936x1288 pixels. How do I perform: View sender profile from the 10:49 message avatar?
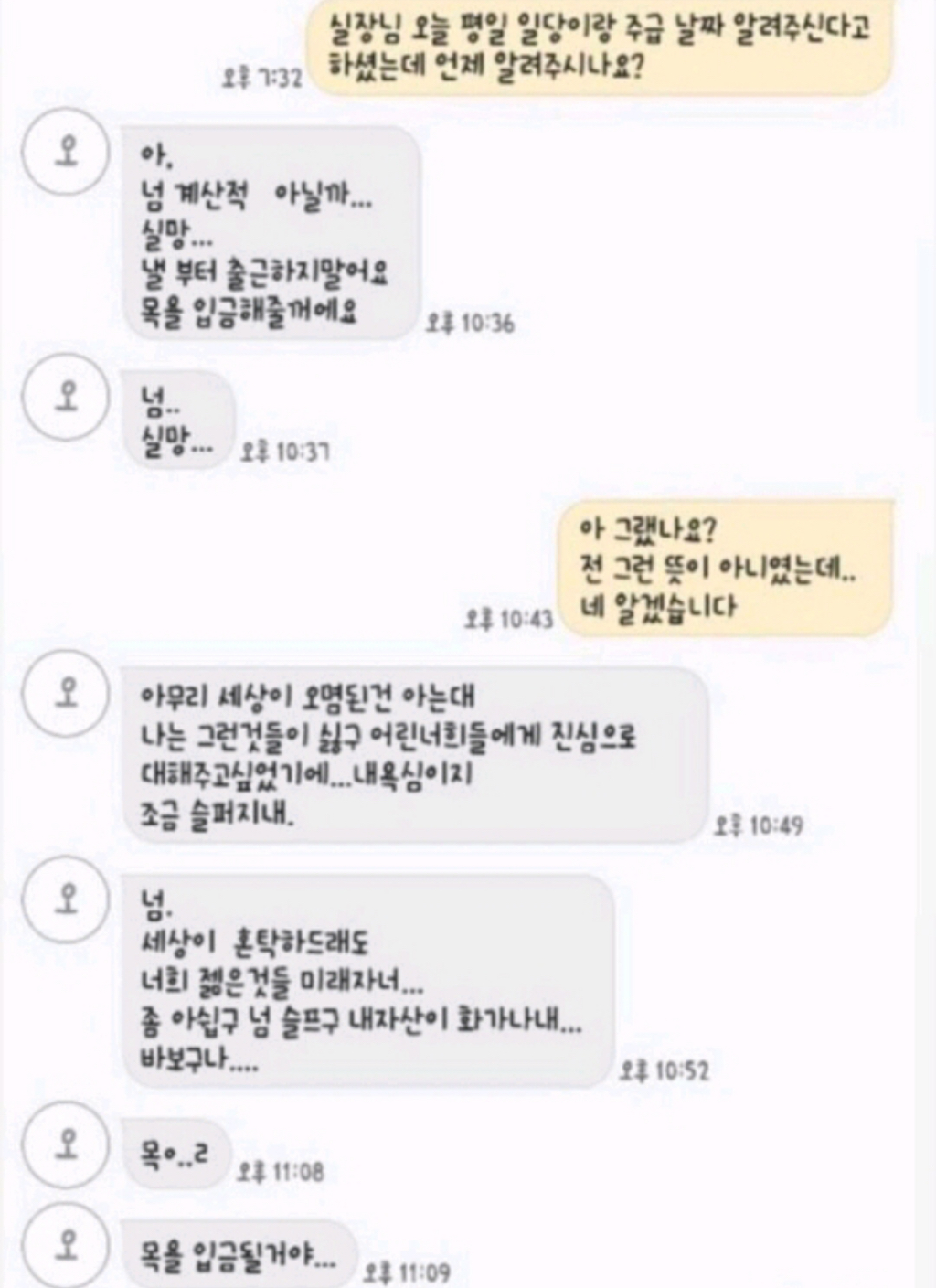66,694
